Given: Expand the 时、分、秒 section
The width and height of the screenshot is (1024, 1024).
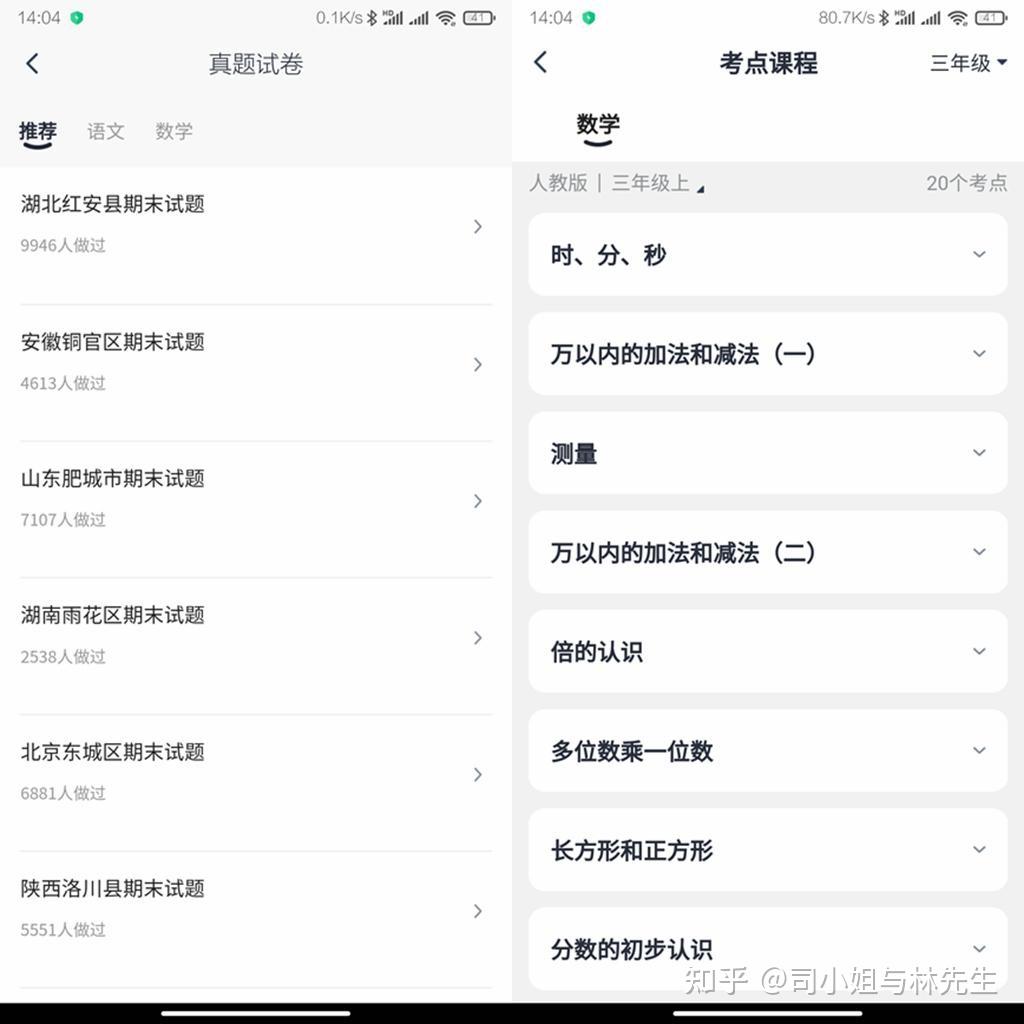Looking at the screenshot, I should coord(768,255).
